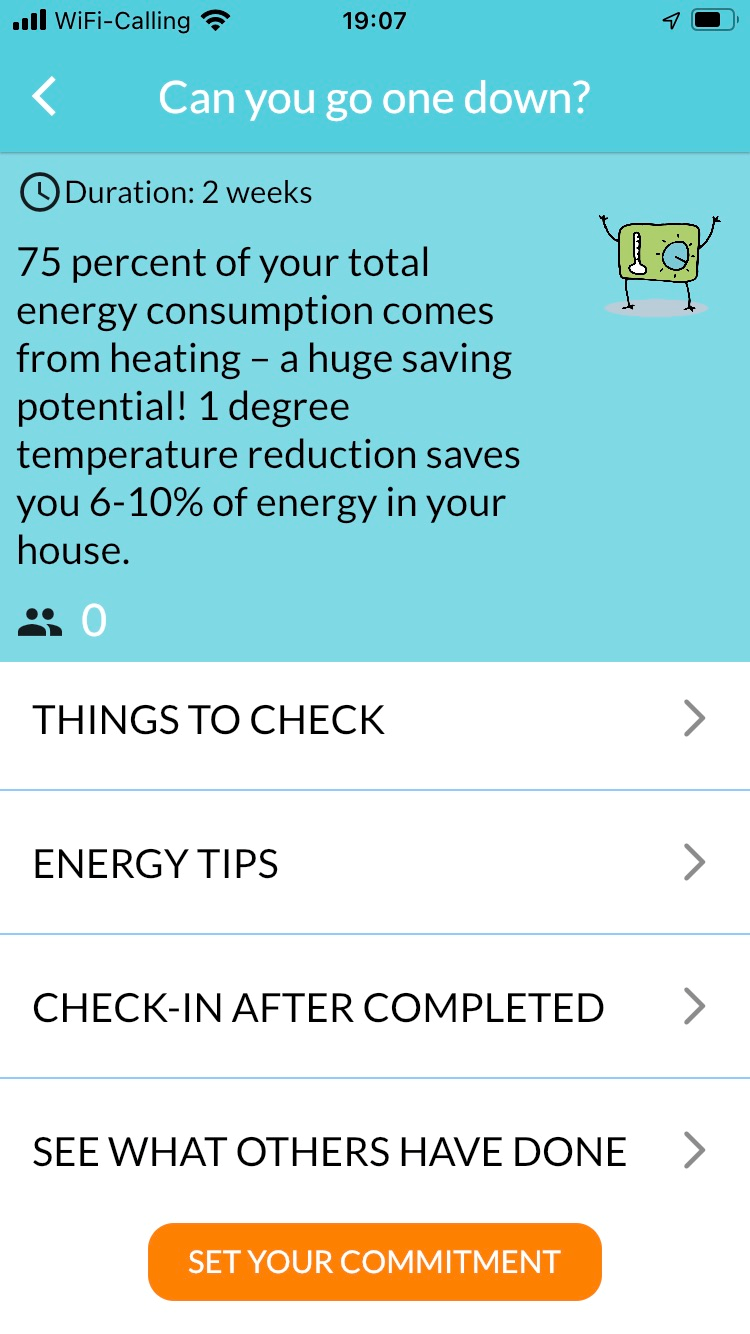Go back using the header arrow
This screenshot has height=1334, width=750.
[x=45, y=97]
